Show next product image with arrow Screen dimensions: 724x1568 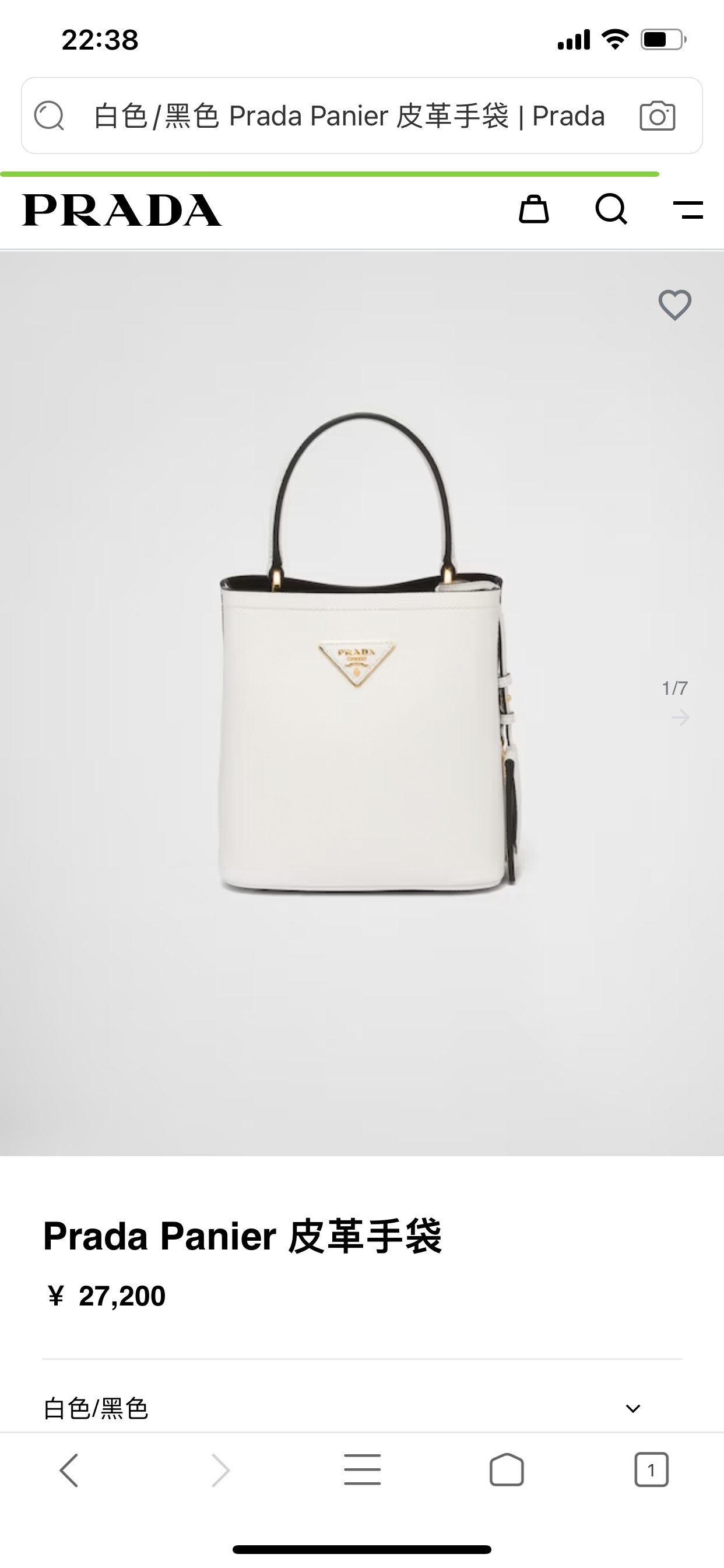pyautogui.click(x=680, y=717)
